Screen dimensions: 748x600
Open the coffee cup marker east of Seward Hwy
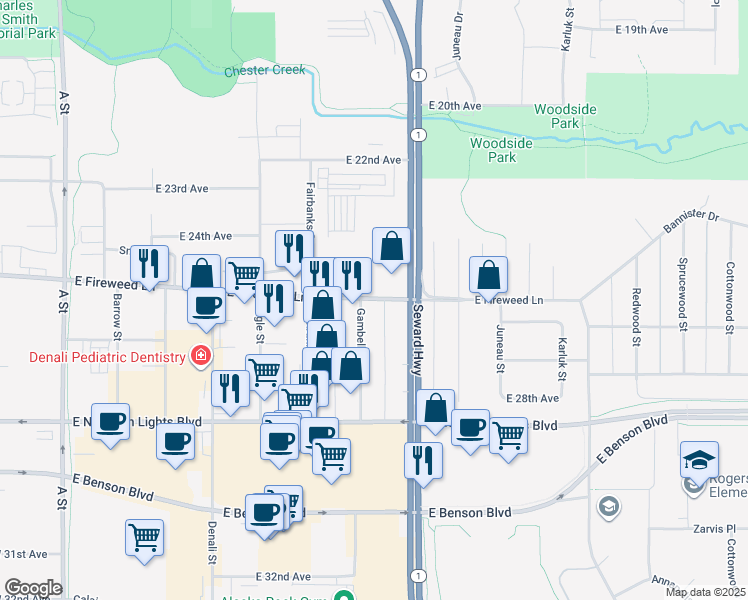click(470, 431)
